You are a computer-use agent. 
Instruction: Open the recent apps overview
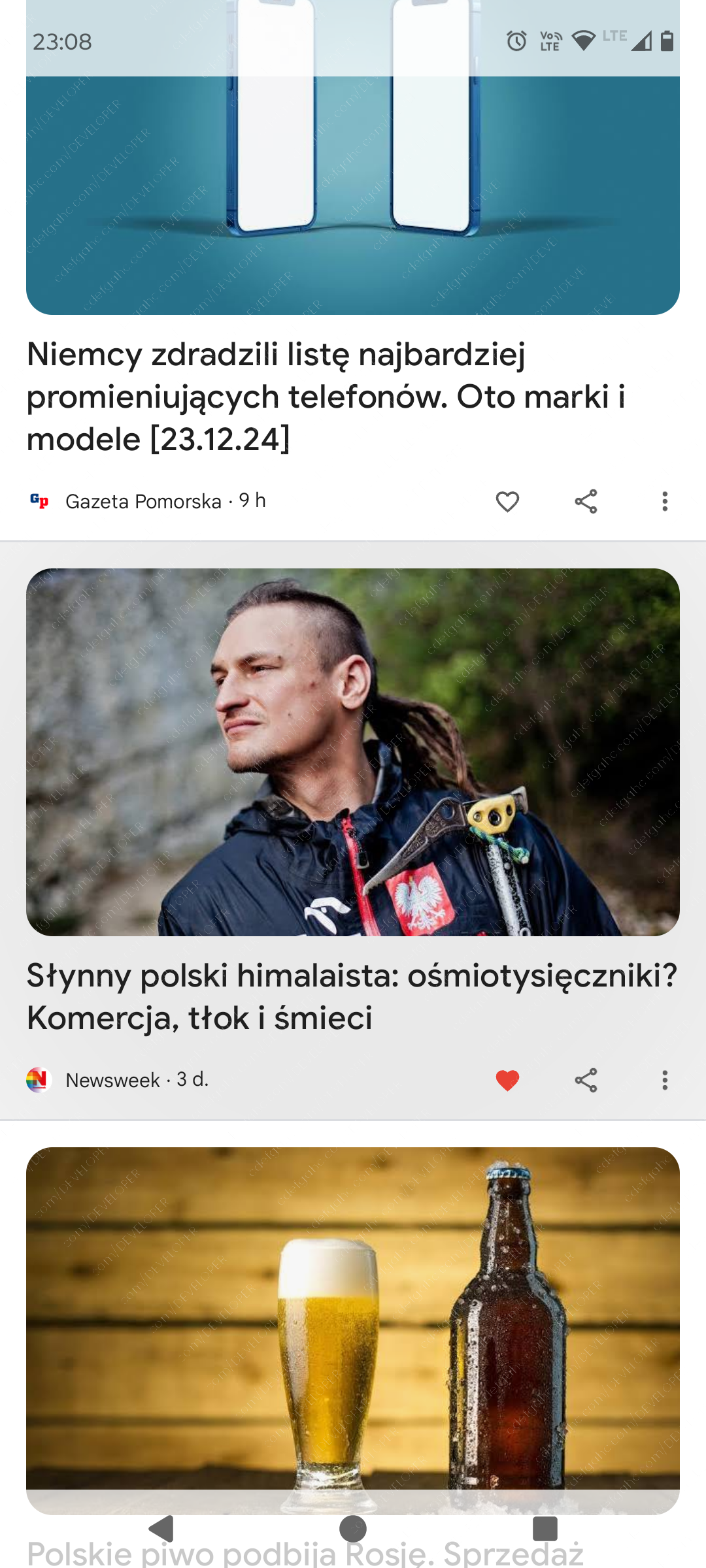[x=545, y=1529]
